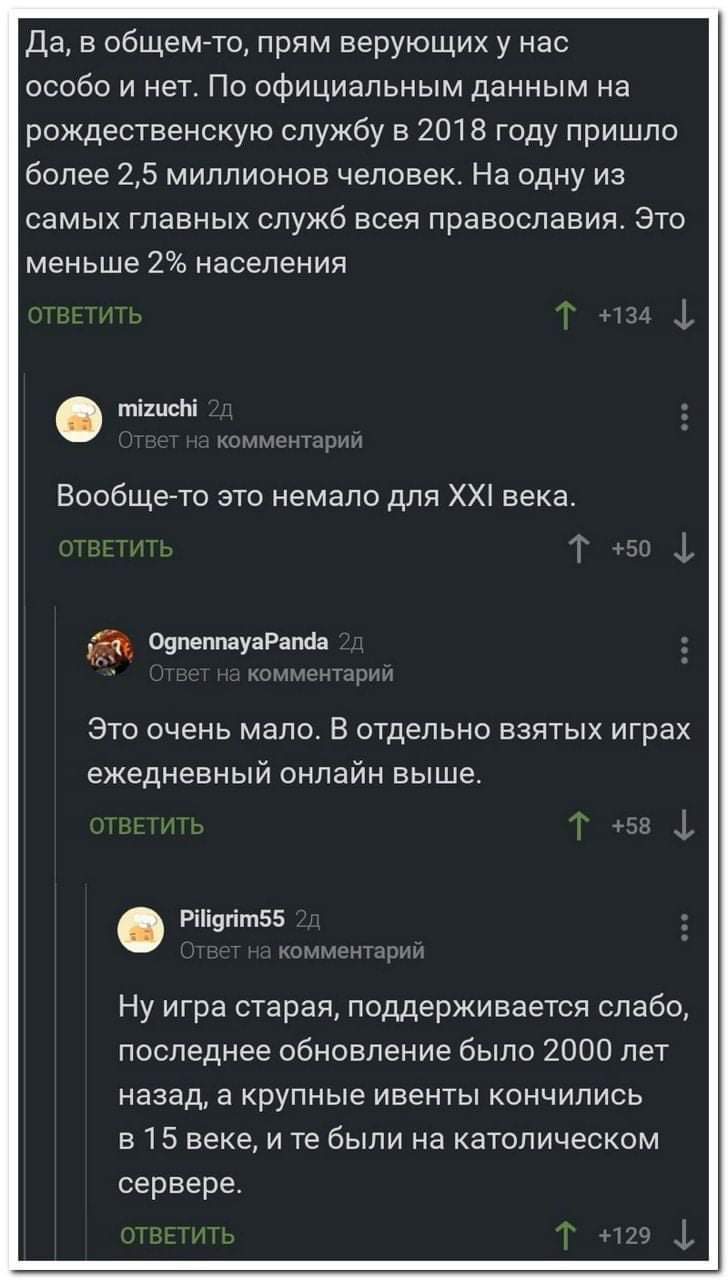Open overflow menu on Piligrim55's comment
Viewport: 728px width, 1280px height.
pyautogui.click(x=683, y=927)
